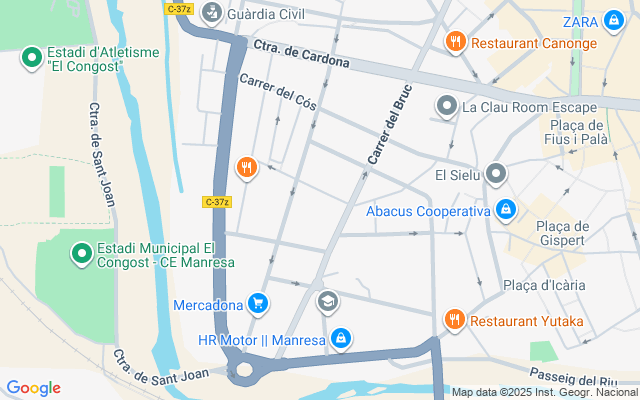The image size is (640, 400).
Task: Tap the school marker above HR Motor
Action: pos(326,301)
